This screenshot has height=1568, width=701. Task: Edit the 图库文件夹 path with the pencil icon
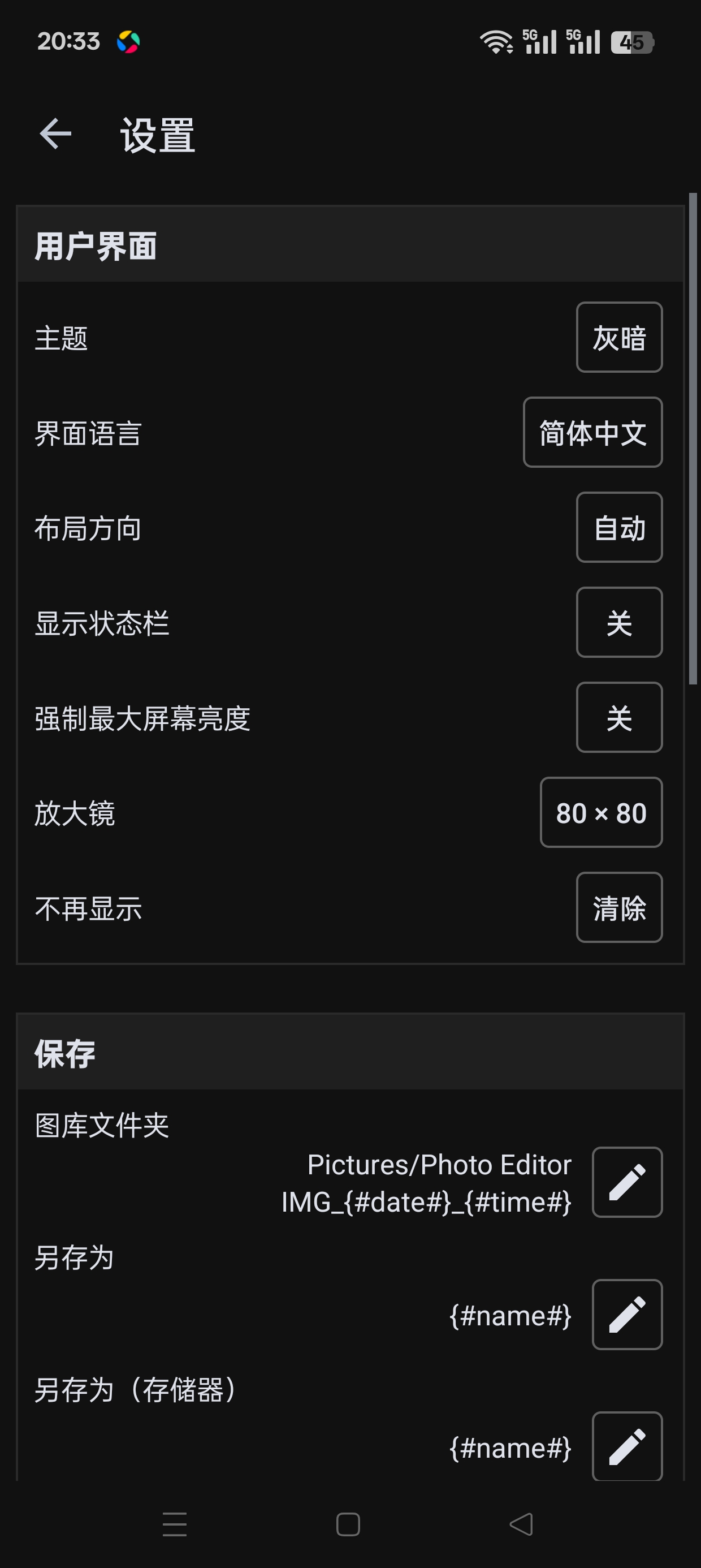(627, 1182)
